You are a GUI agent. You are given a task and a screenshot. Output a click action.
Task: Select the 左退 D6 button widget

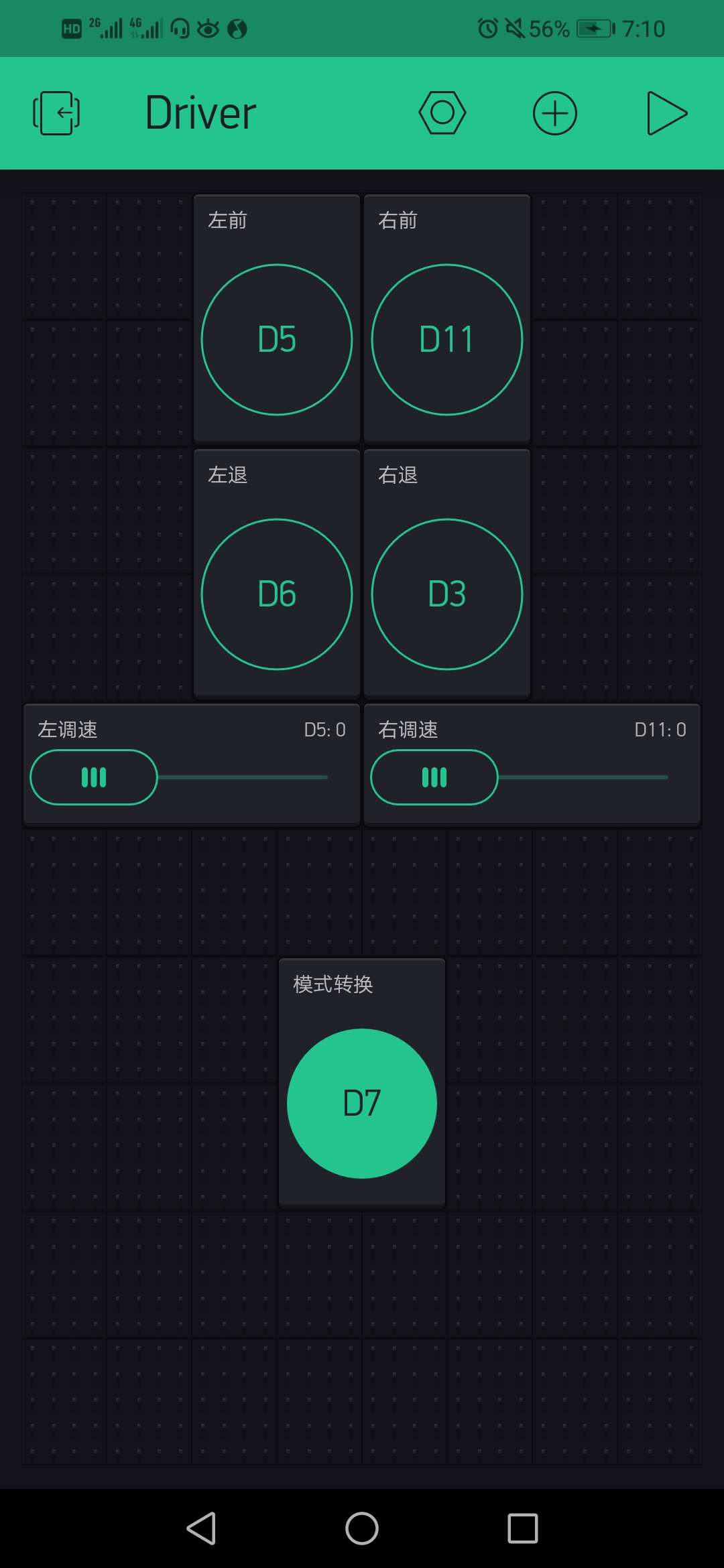click(277, 594)
